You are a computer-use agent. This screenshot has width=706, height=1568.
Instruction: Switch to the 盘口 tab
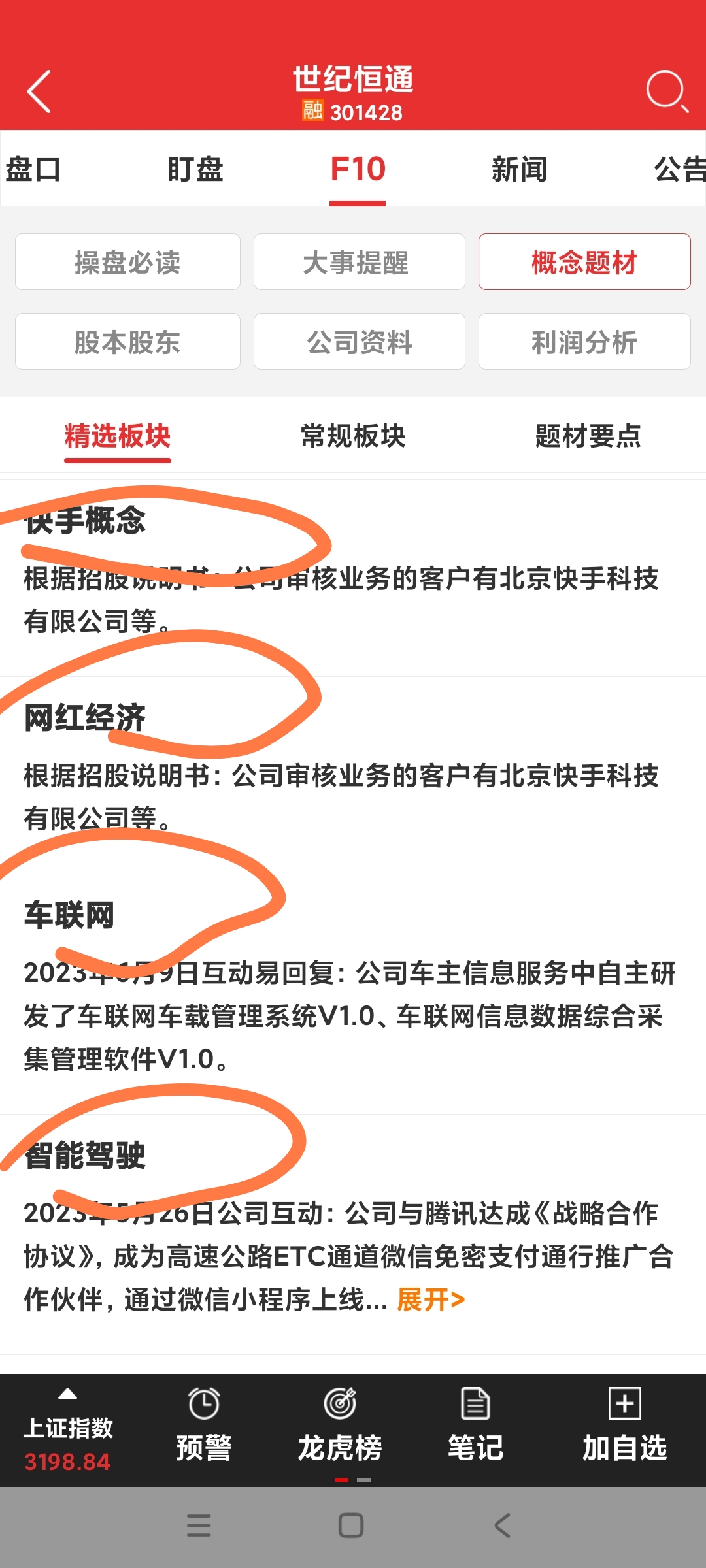coord(33,170)
